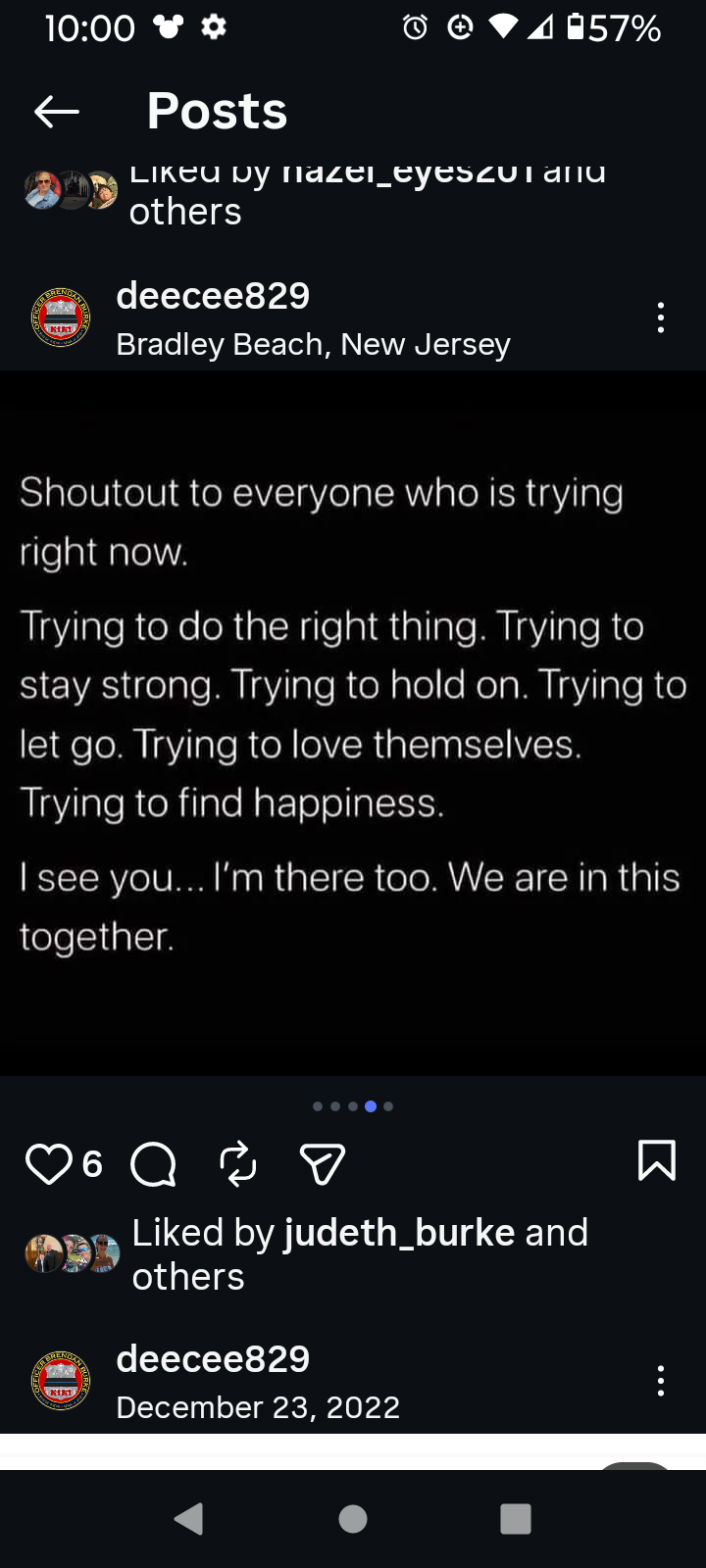
Task: Open deecee829 profile from Bradley Beach post
Action: tap(213, 296)
